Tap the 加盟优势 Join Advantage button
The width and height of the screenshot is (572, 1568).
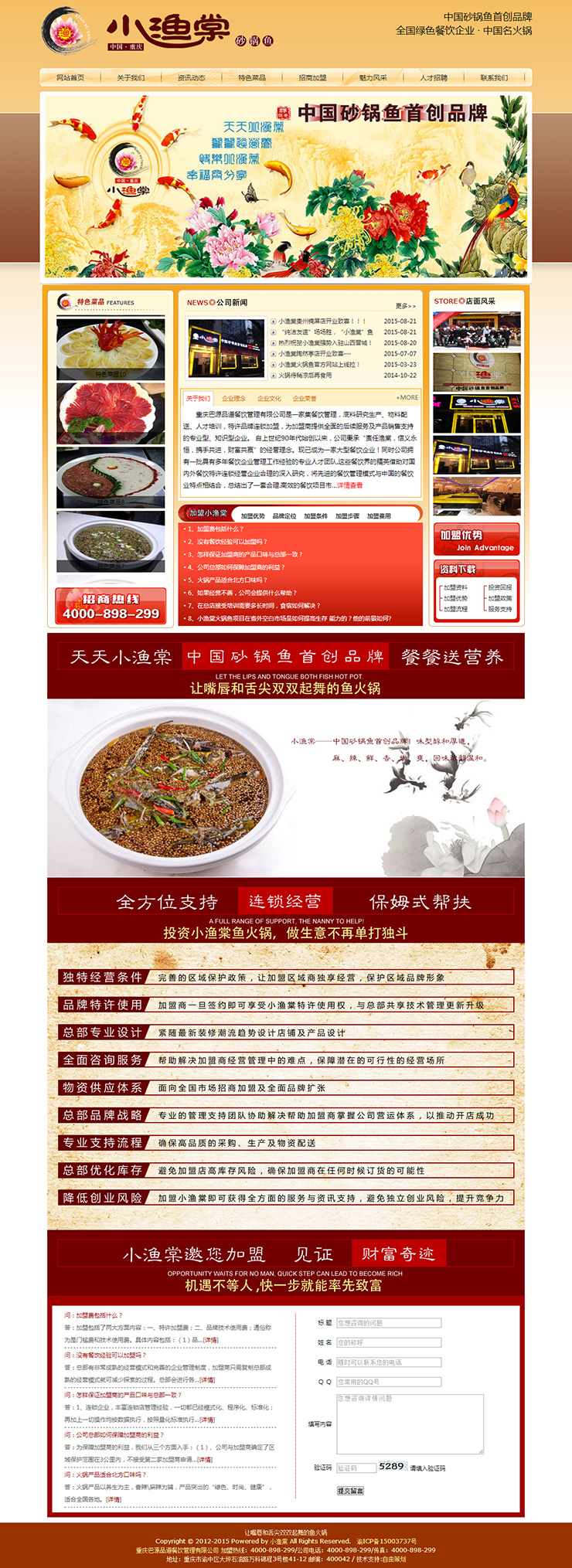pyautogui.click(x=475, y=539)
